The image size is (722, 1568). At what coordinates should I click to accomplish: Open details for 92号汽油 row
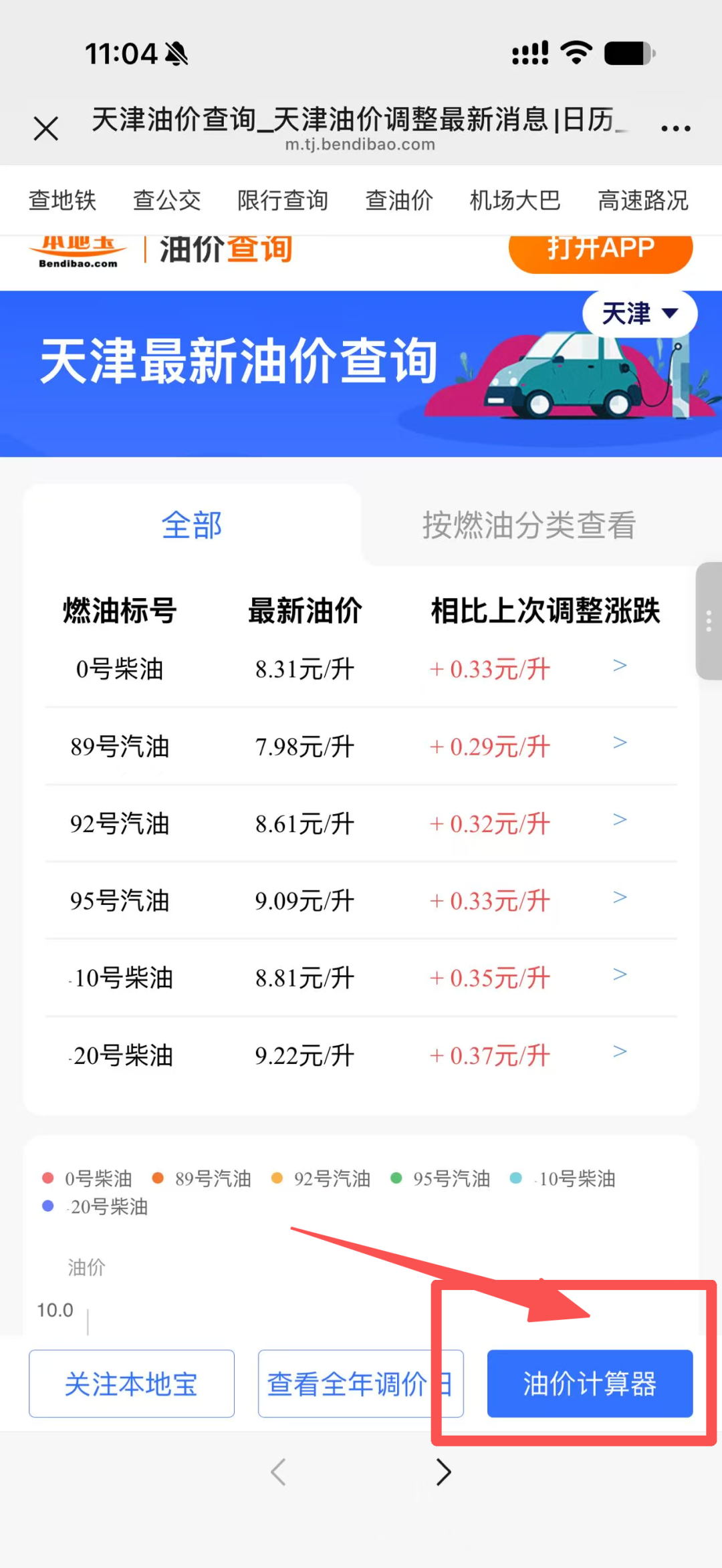point(361,823)
